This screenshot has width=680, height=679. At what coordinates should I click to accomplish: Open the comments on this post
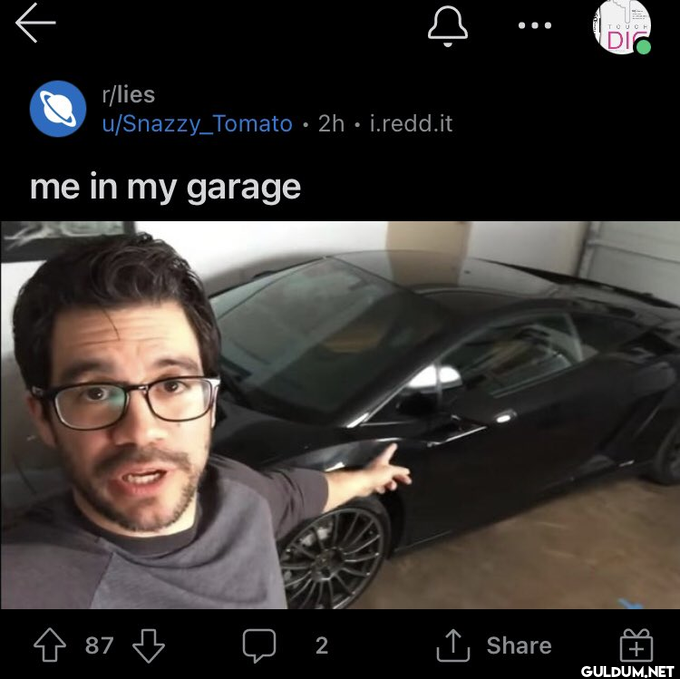(259, 646)
